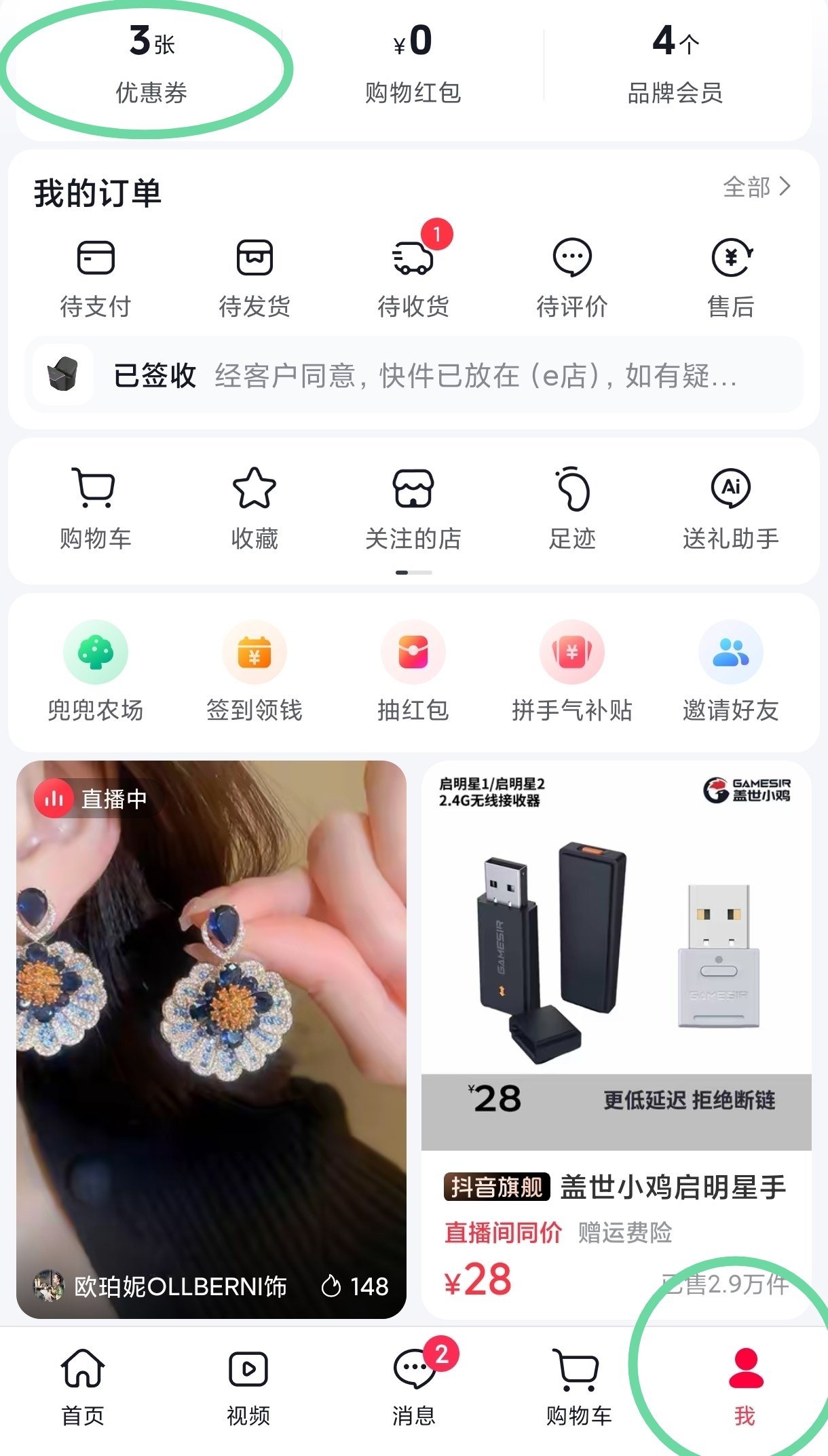View 品牌会员 brand memberships
Viewport: 828px width, 1456px height.
pyautogui.click(x=675, y=65)
